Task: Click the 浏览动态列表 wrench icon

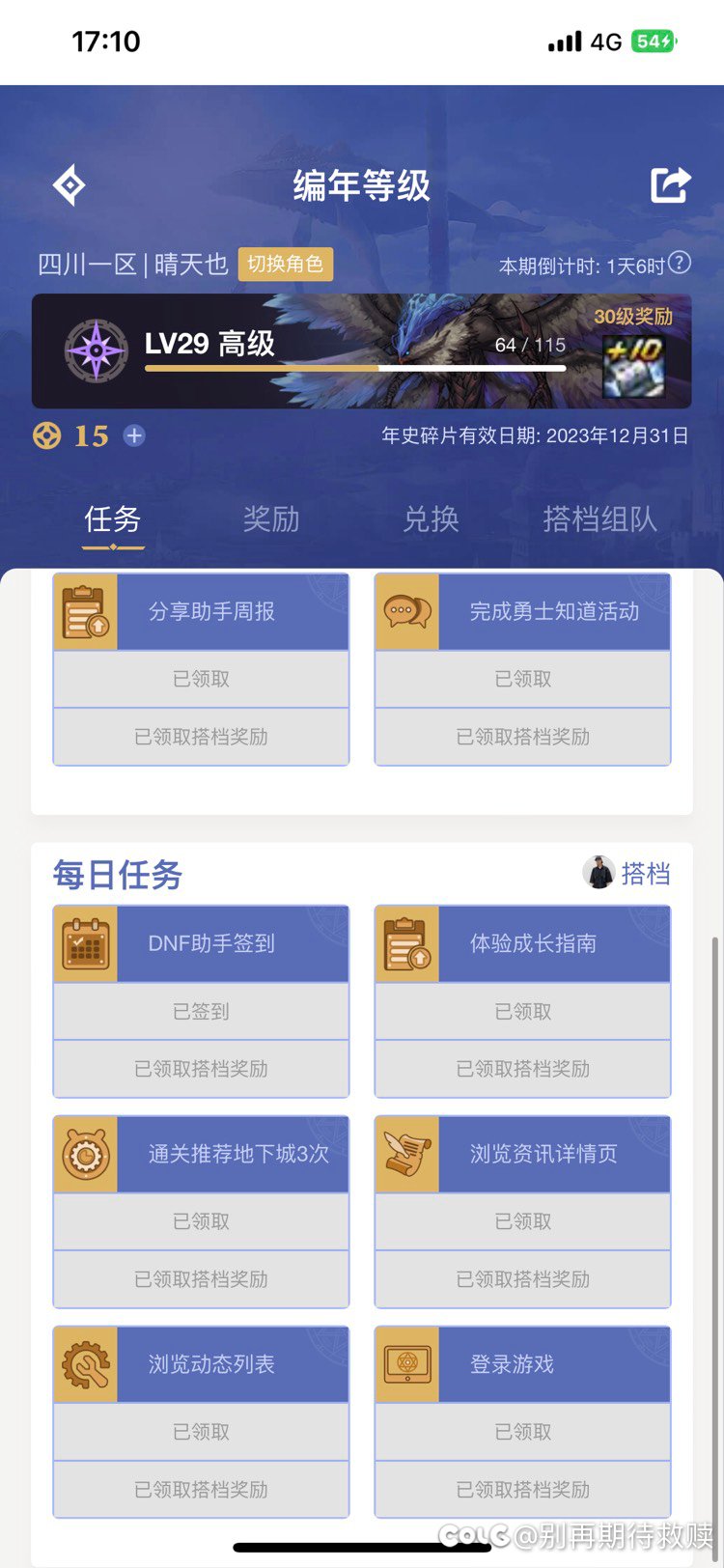Action: pyautogui.click(x=85, y=1363)
